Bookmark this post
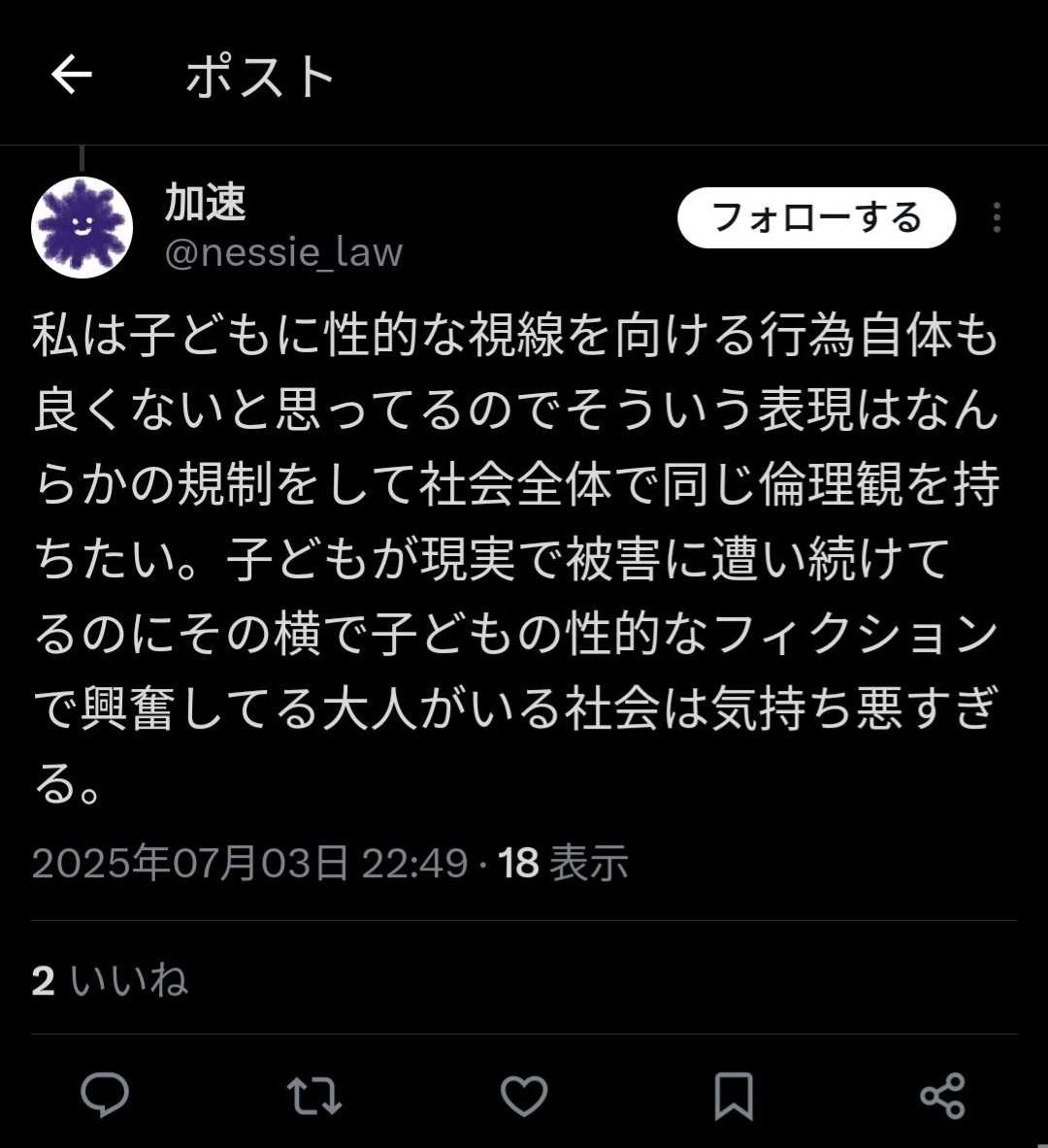 point(734,1097)
